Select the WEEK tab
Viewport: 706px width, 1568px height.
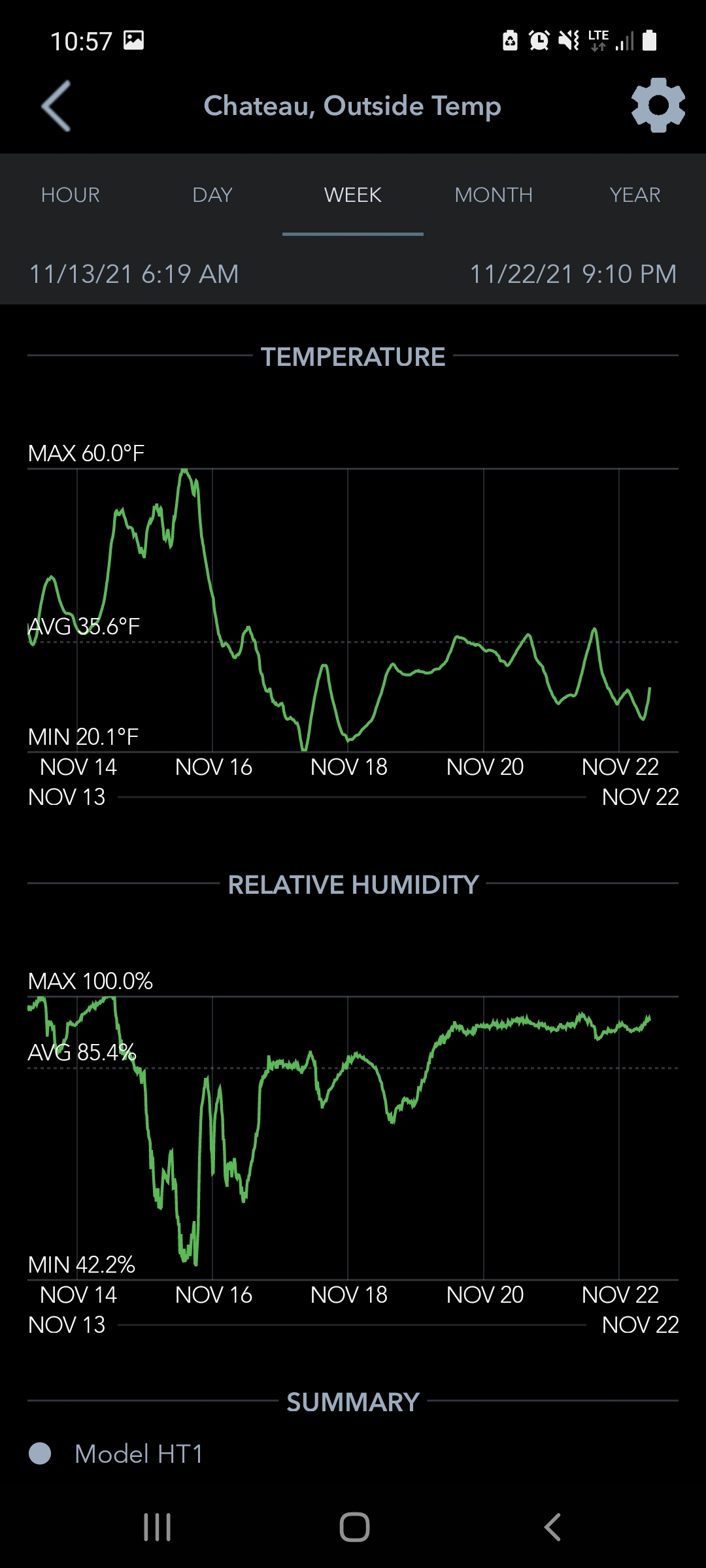pyautogui.click(x=353, y=195)
